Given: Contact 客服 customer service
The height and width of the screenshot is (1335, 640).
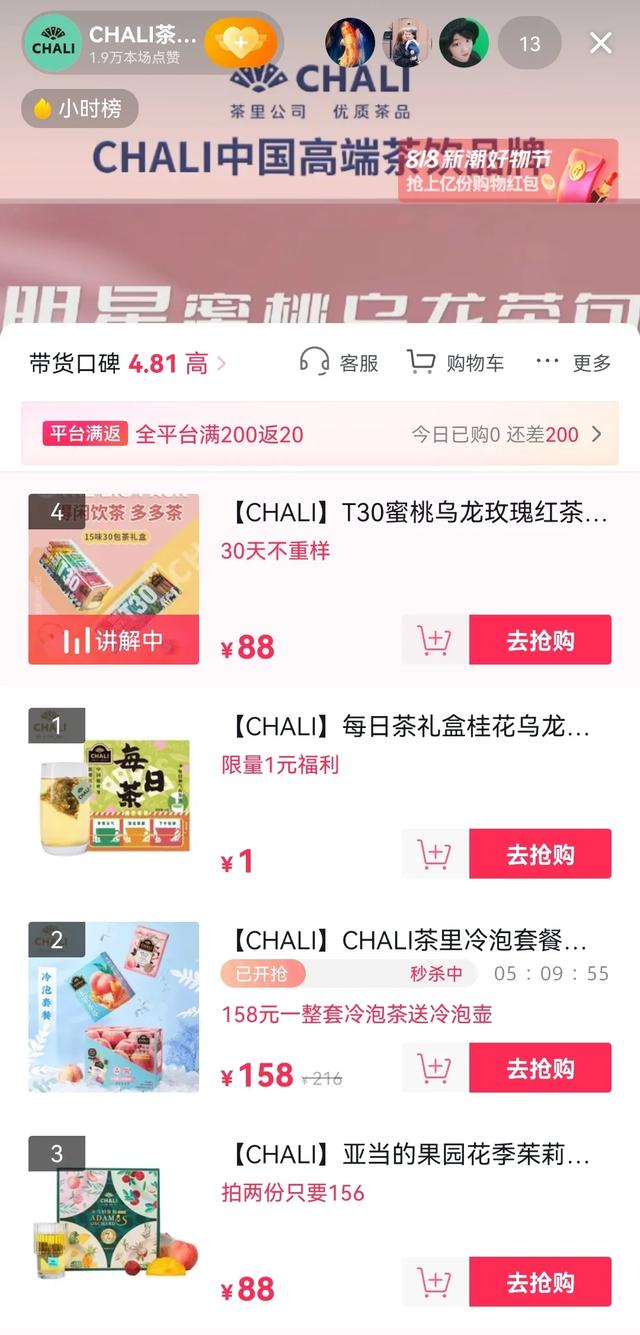Looking at the screenshot, I should click(x=340, y=363).
